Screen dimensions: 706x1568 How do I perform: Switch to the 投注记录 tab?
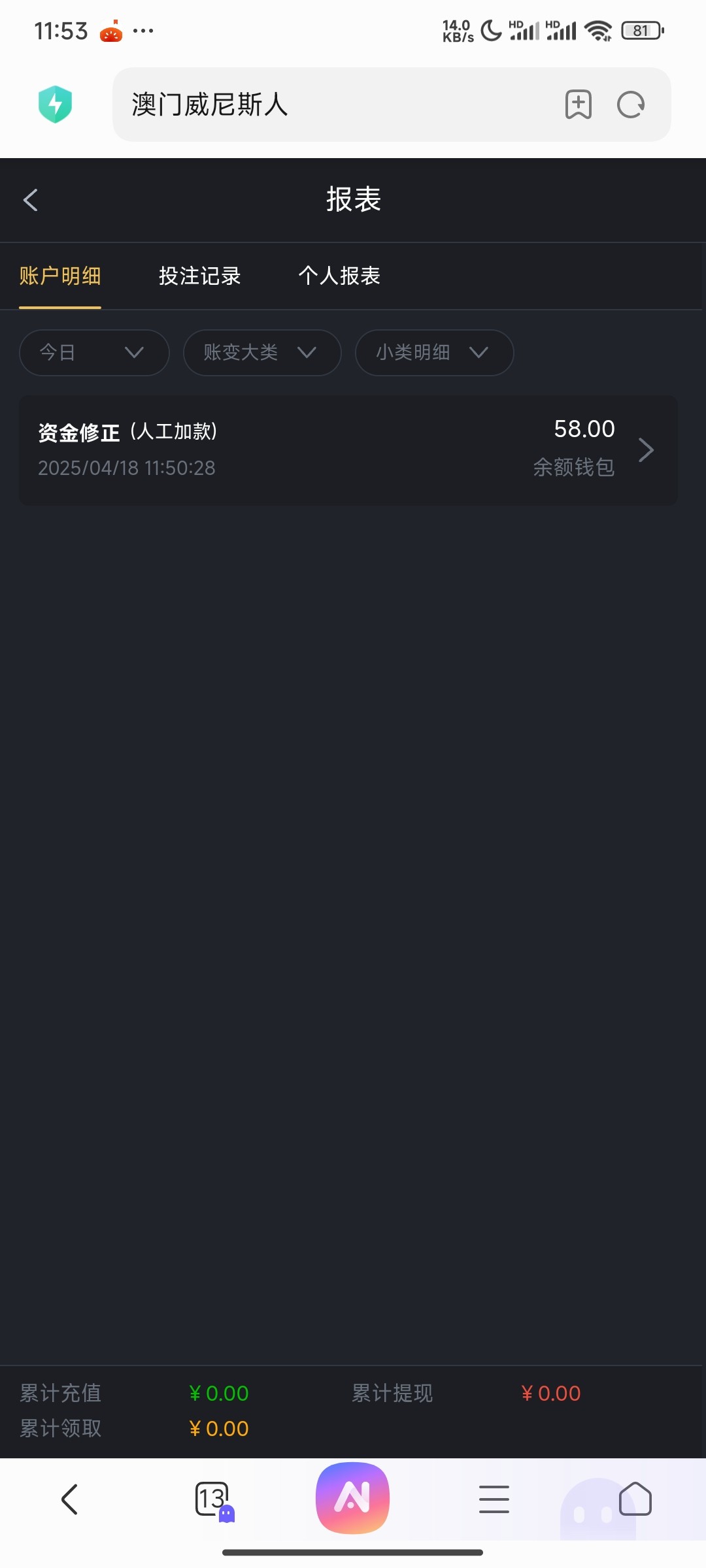[x=199, y=276]
